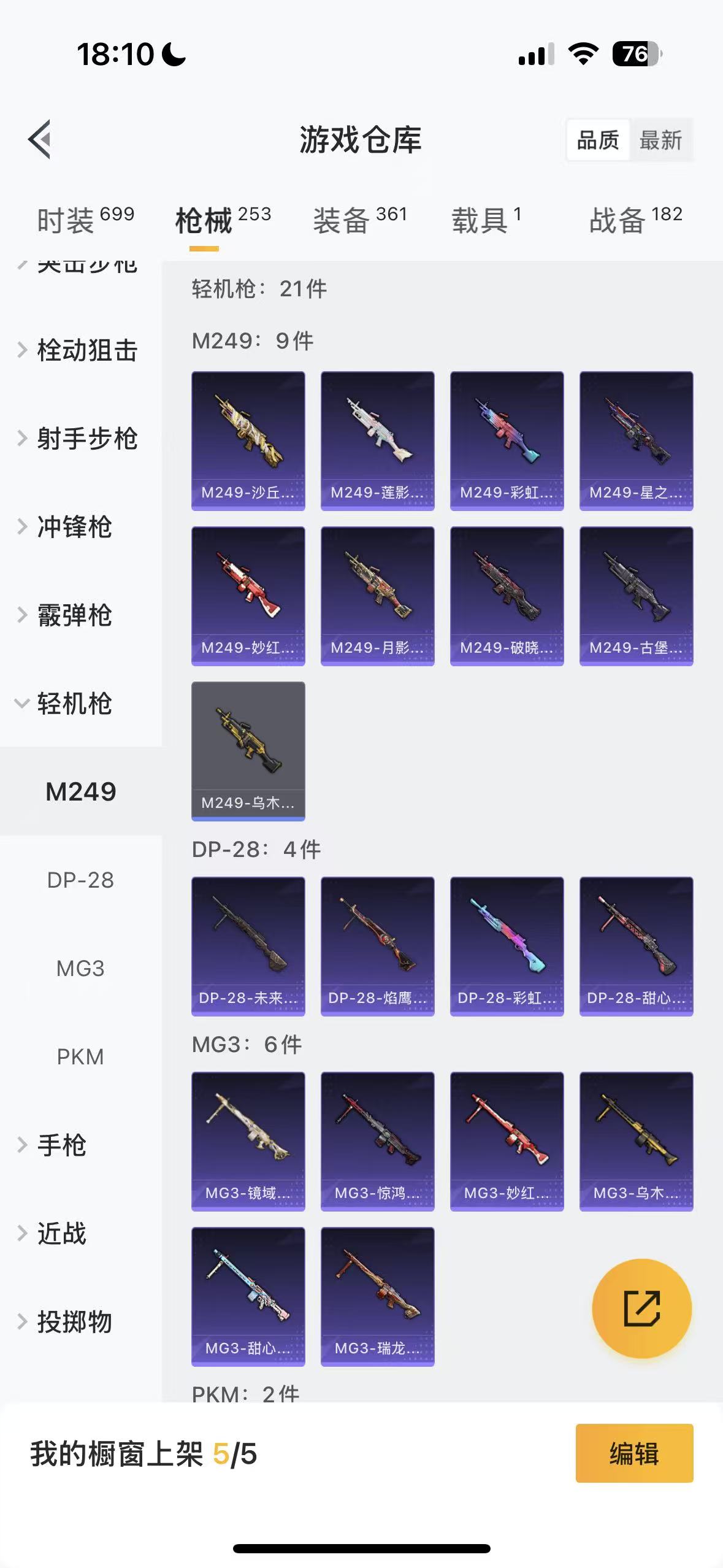
Task: Go back using the top-left arrow
Action: [40, 139]
